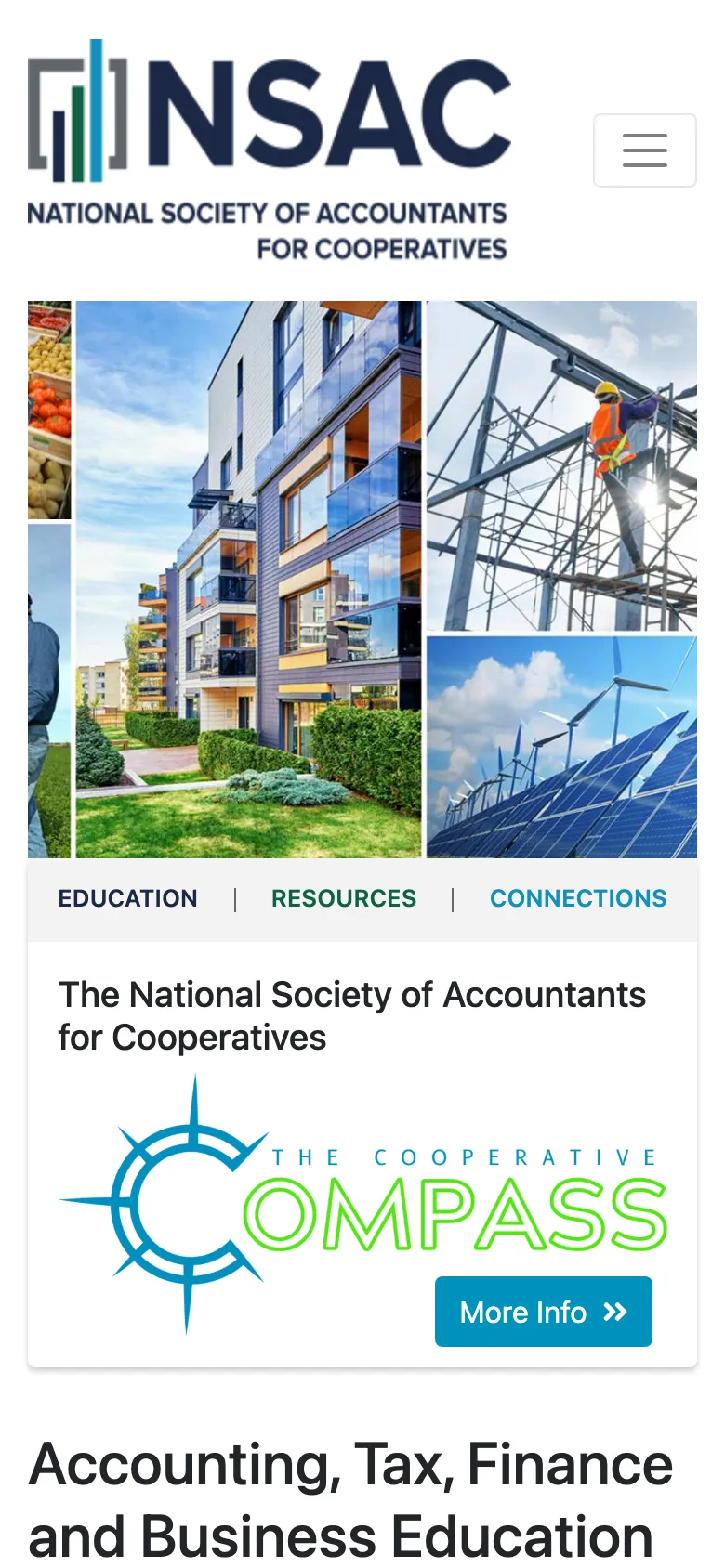725x1568 pixels.
Task: Switch to the CONNECTIONS tab
Action: 578,898
